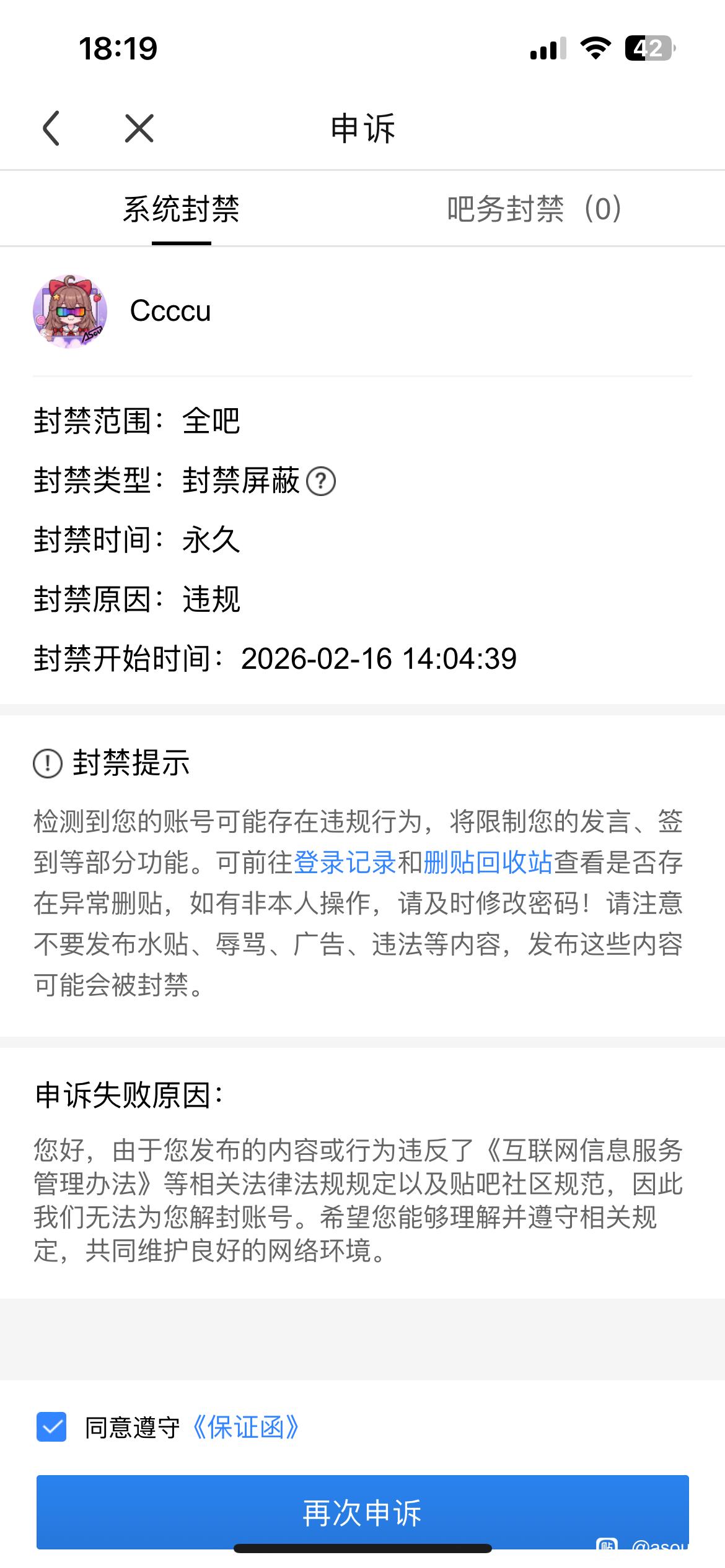
Task: Switch to the 系统封禁 tab
Action: [x=181, y=209]
